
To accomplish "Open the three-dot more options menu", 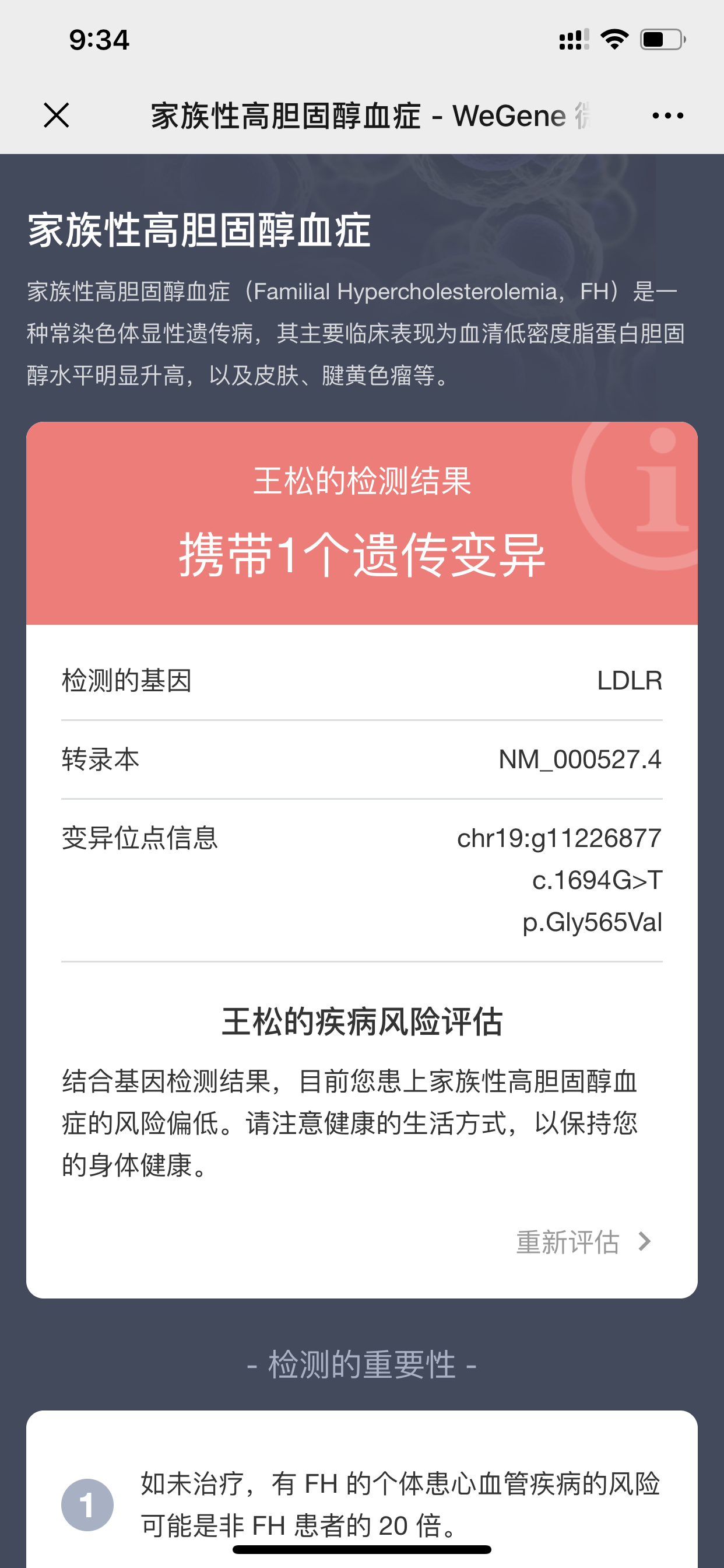I will [x=667, y=116].
